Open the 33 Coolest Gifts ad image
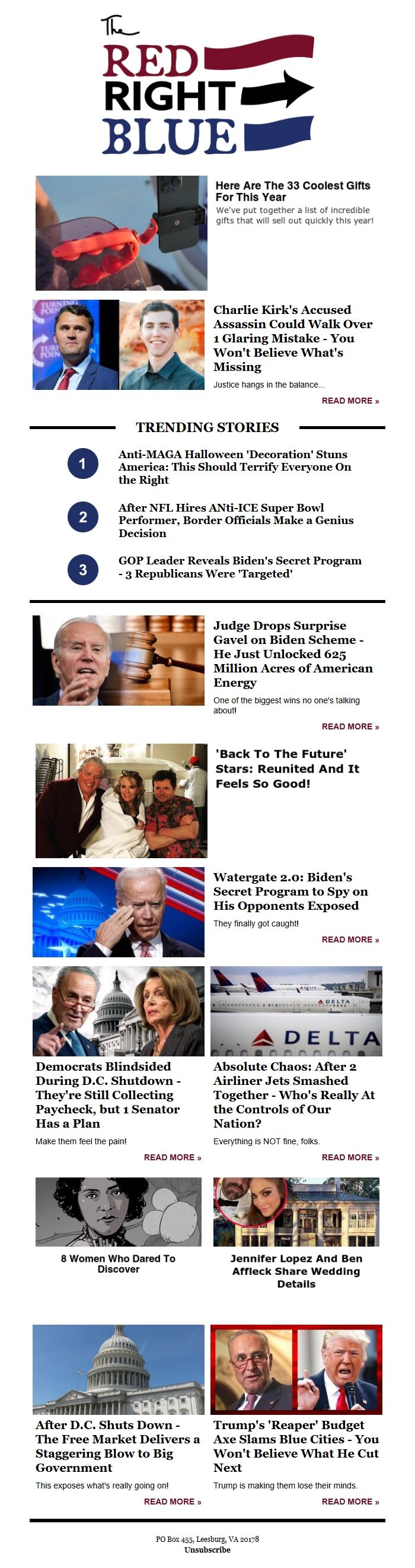Screen dimensions: 415x1568 [x=121, y=233]
